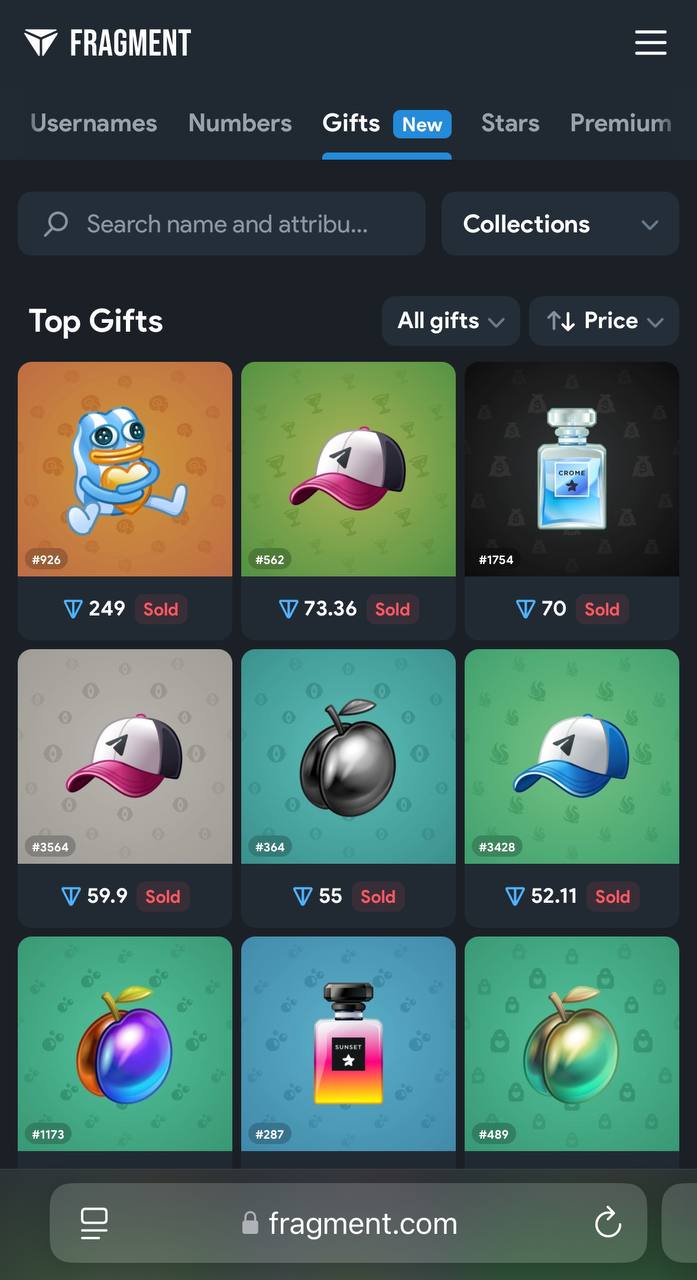View Sunset perfume gift #287
The image size is (697, 1280).
pyautogui.click(x=348, y=1044)
